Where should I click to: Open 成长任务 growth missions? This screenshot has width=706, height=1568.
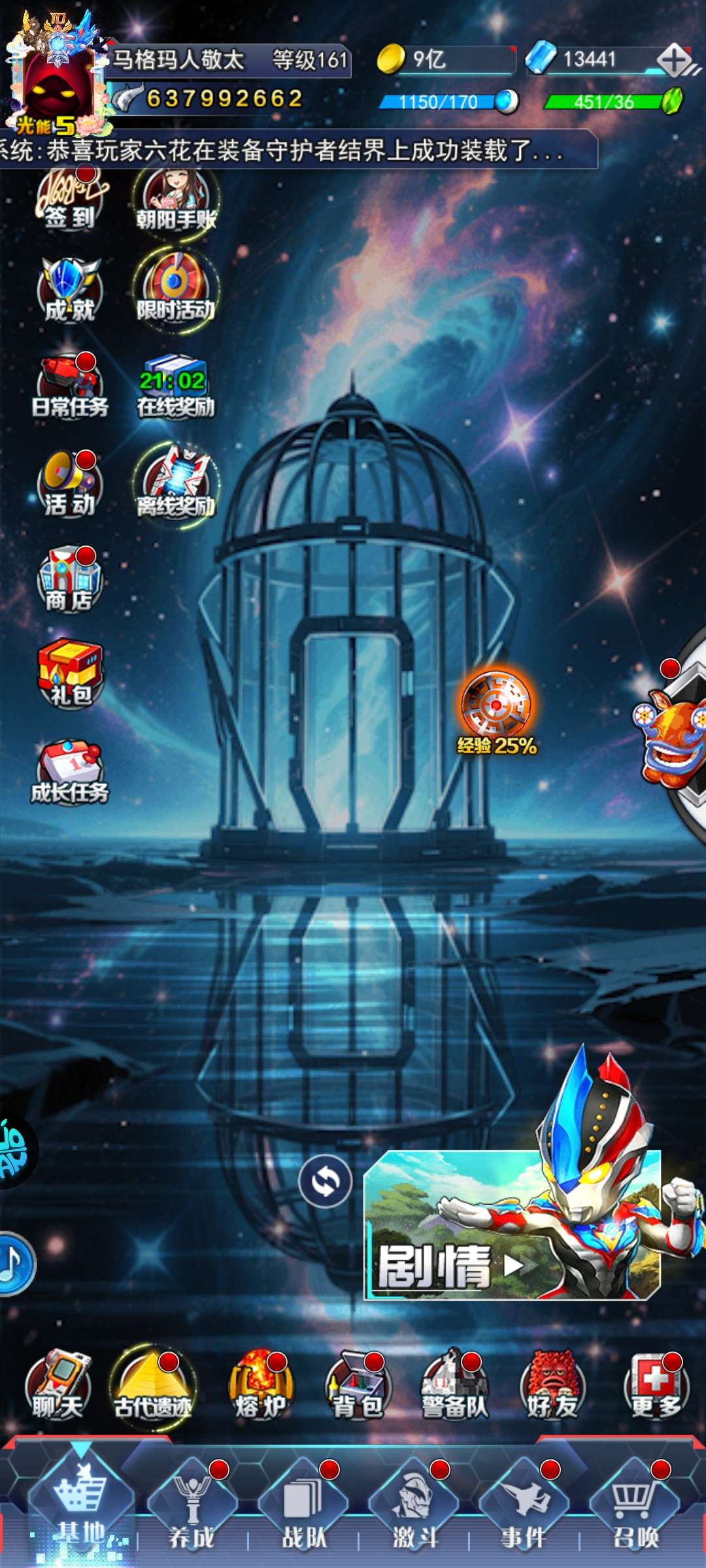click(70, 772)
